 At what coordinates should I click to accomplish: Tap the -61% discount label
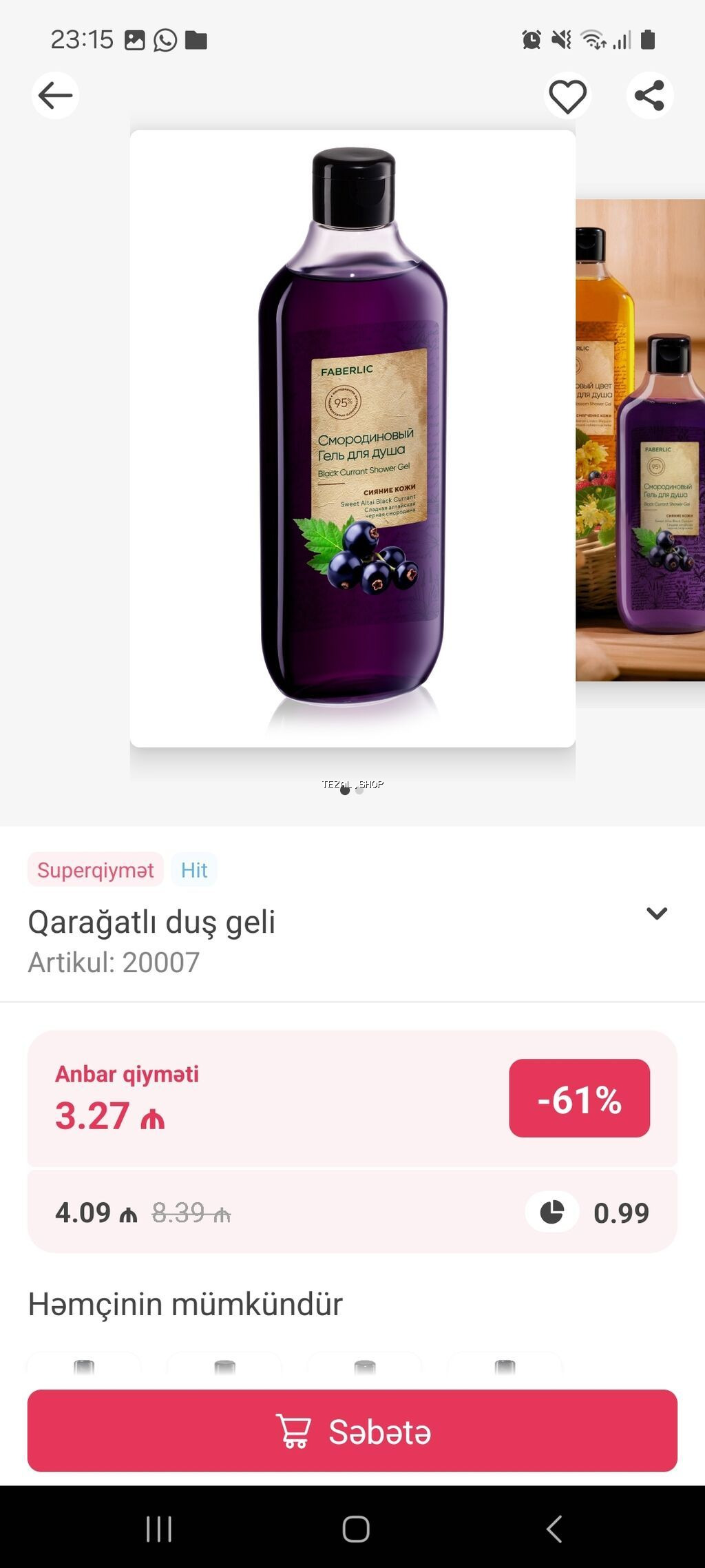tap(580, 1097)
